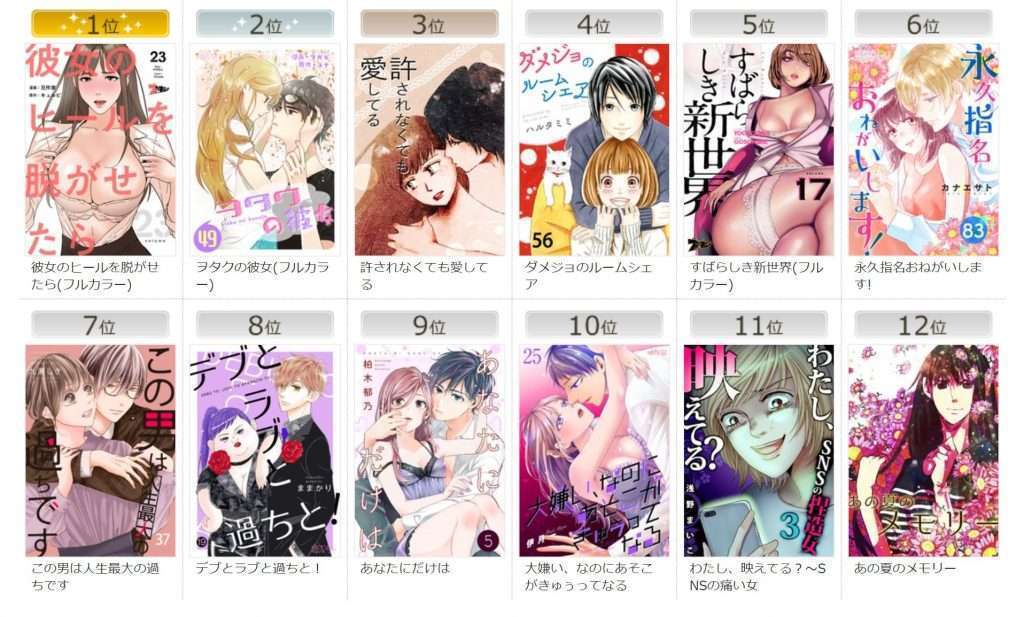
Task: View 4位 ダメジョのルームシェア cover
Action: coord(594,149)
